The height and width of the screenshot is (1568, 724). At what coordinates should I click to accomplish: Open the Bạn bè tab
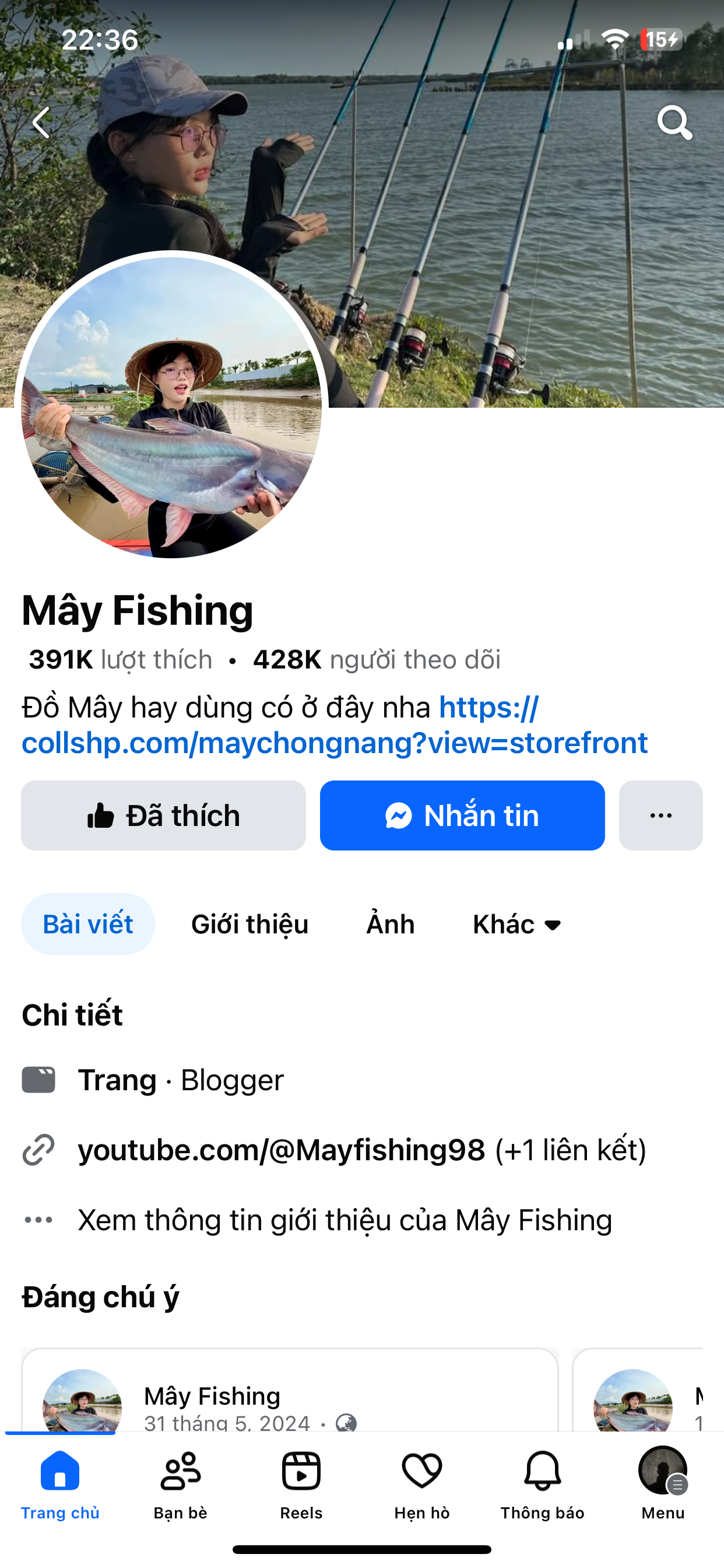click(x=181, y=1483)
